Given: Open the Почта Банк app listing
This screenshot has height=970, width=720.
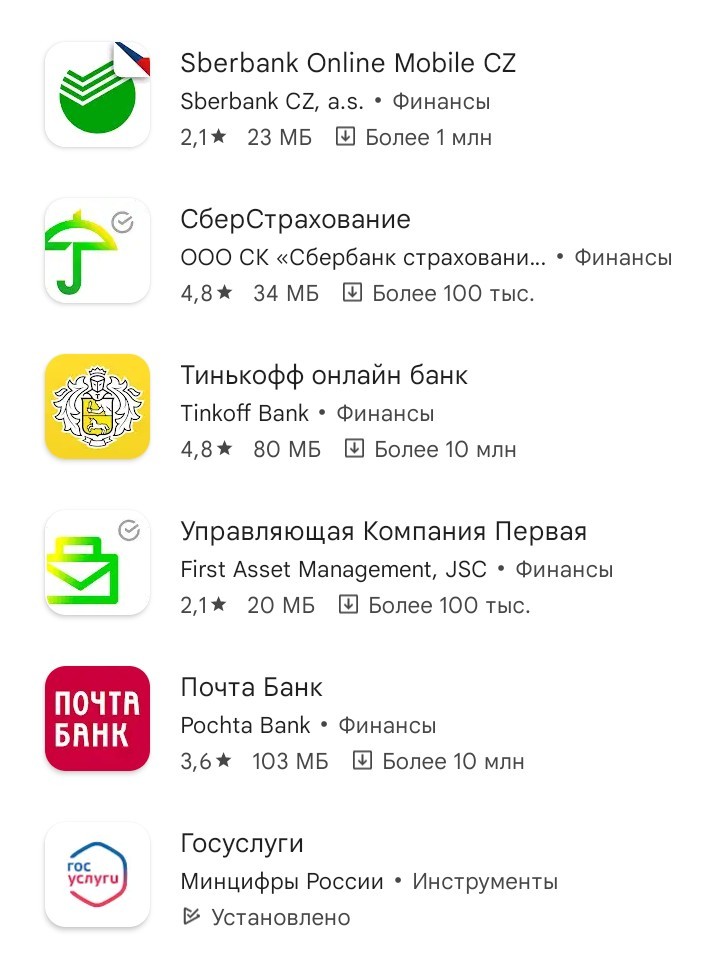Looking at the screenshot, I should (x=252, y=688).
